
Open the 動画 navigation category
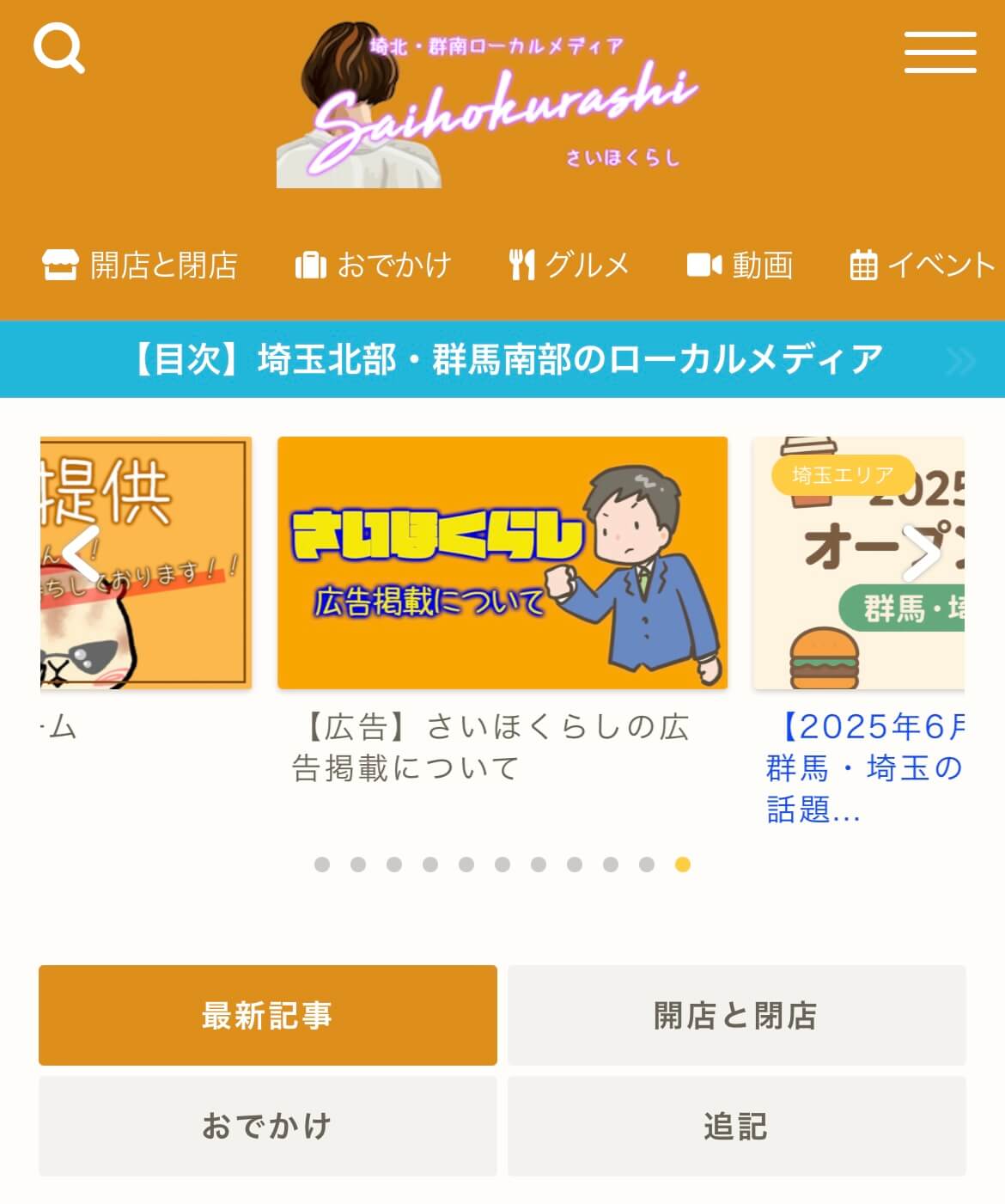coord(740,266)
